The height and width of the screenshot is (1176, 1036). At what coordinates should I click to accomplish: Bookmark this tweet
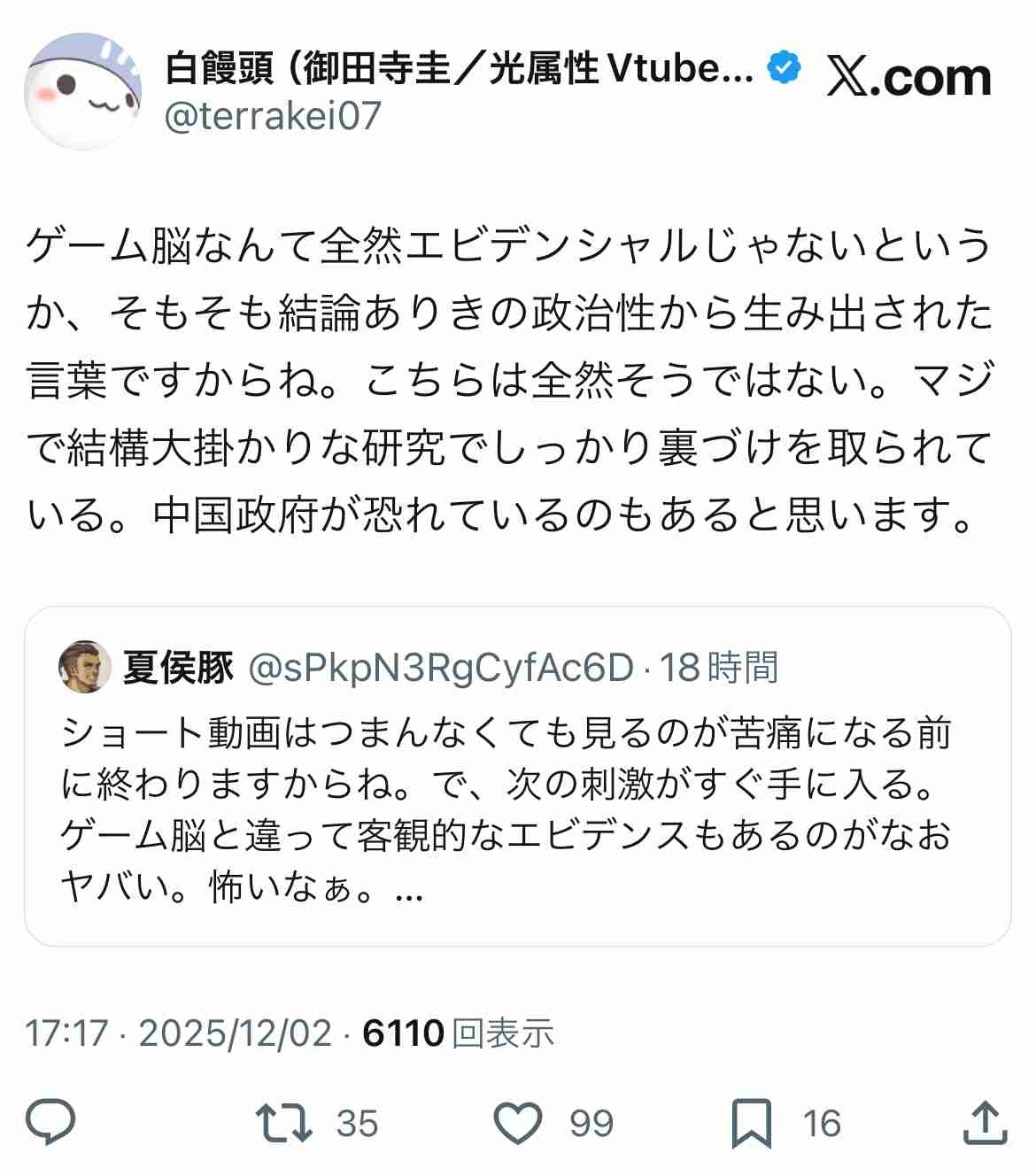751,1123
